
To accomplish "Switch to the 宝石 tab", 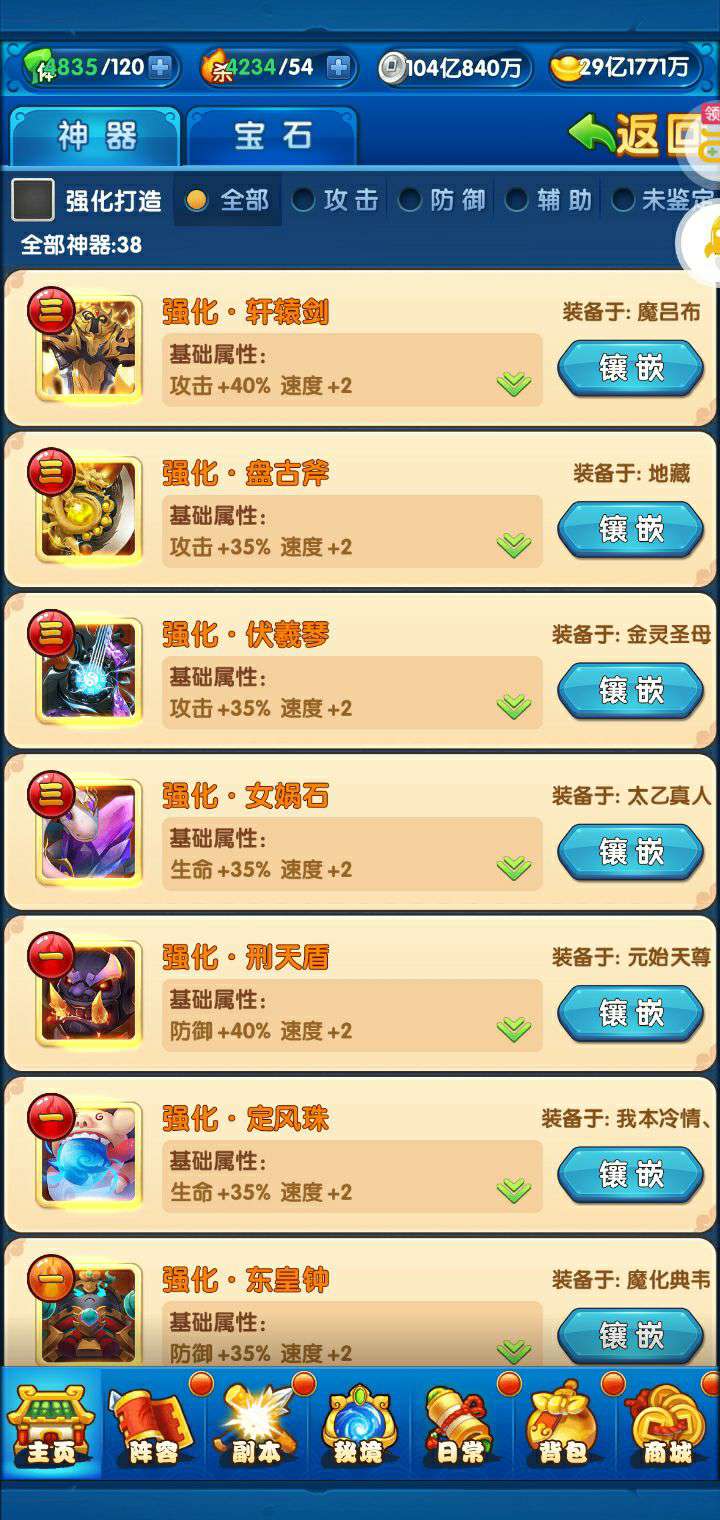I will click(272, 136).
